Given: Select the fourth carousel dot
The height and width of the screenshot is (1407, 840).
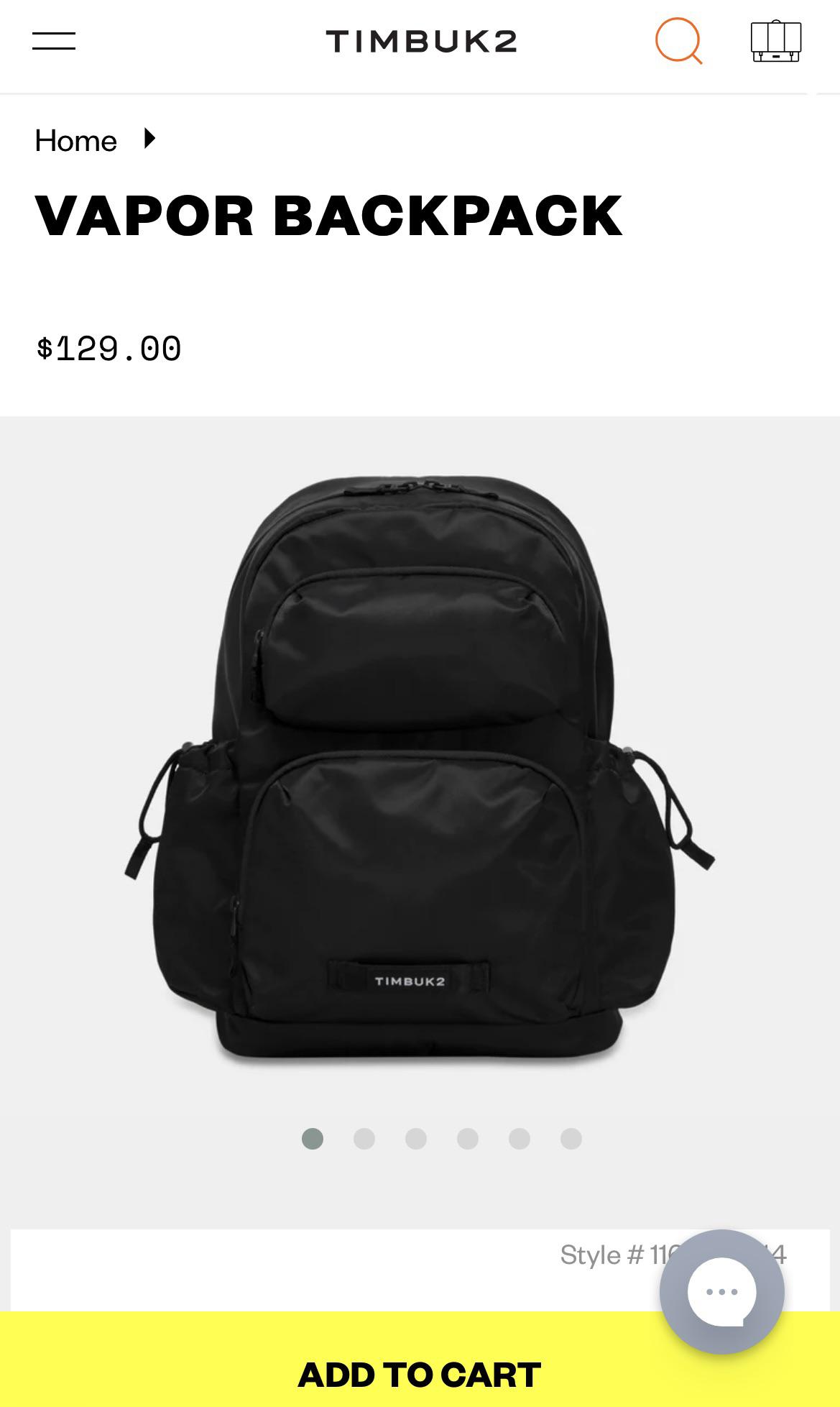Looking at the screenshot, I should (x=467, y=1140).
